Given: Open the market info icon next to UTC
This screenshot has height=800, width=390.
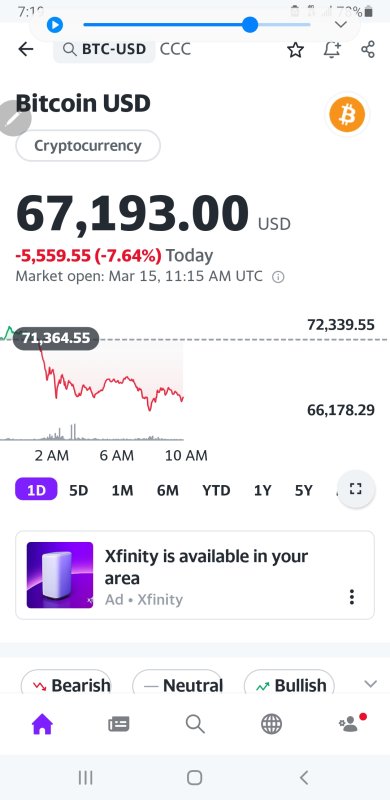Looking at the screenshot, I should (278, 277).
